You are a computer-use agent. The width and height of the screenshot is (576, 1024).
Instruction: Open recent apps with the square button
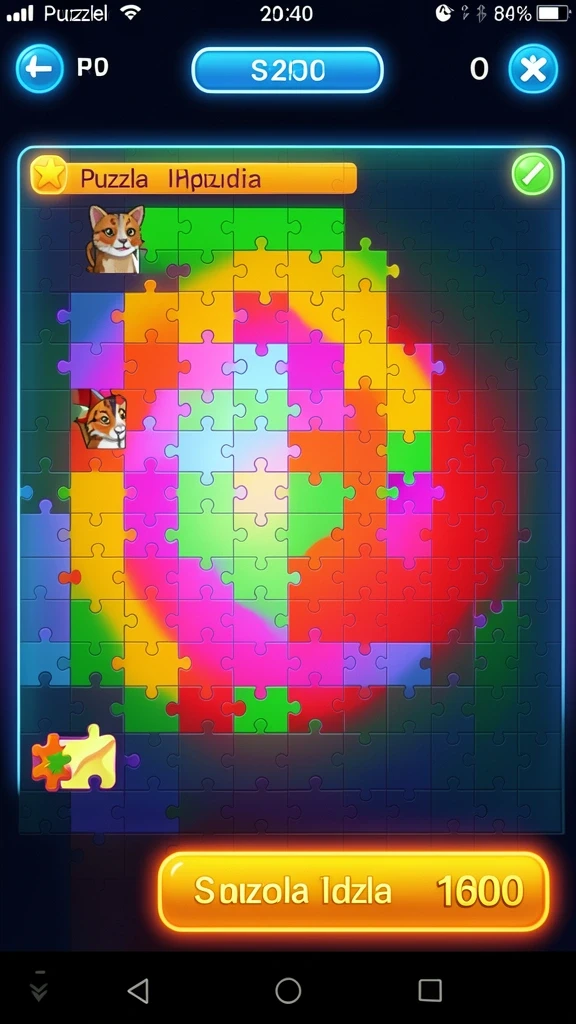point(430,990)
